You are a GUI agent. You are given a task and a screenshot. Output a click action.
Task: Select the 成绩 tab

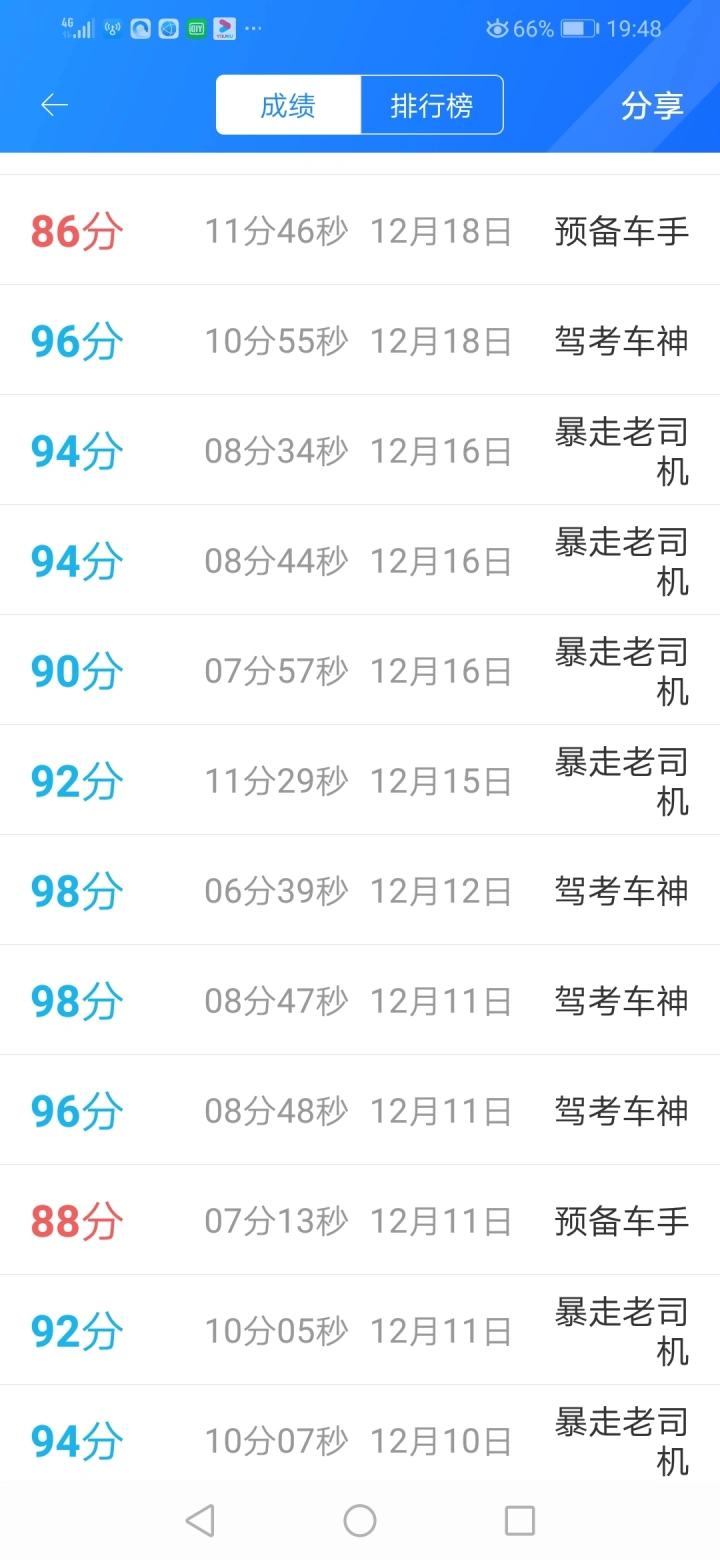(x=288, y=105)
